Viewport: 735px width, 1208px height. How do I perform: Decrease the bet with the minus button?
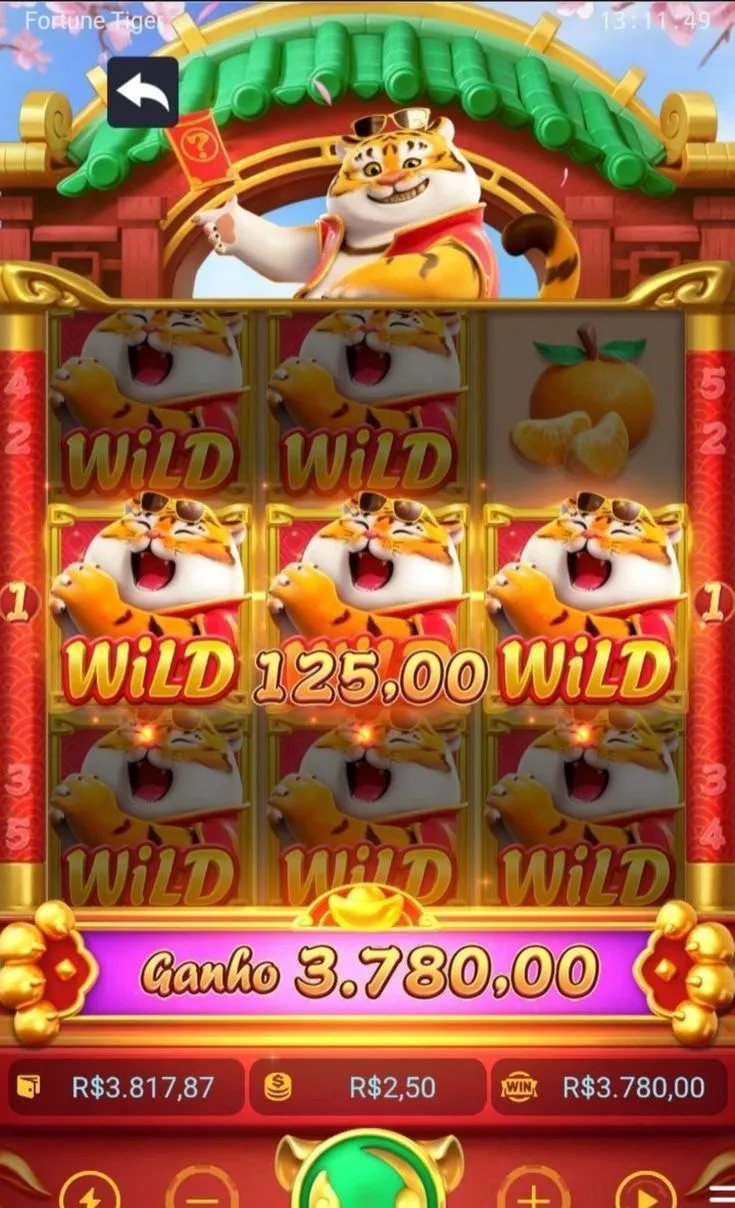coord(201,1192)
